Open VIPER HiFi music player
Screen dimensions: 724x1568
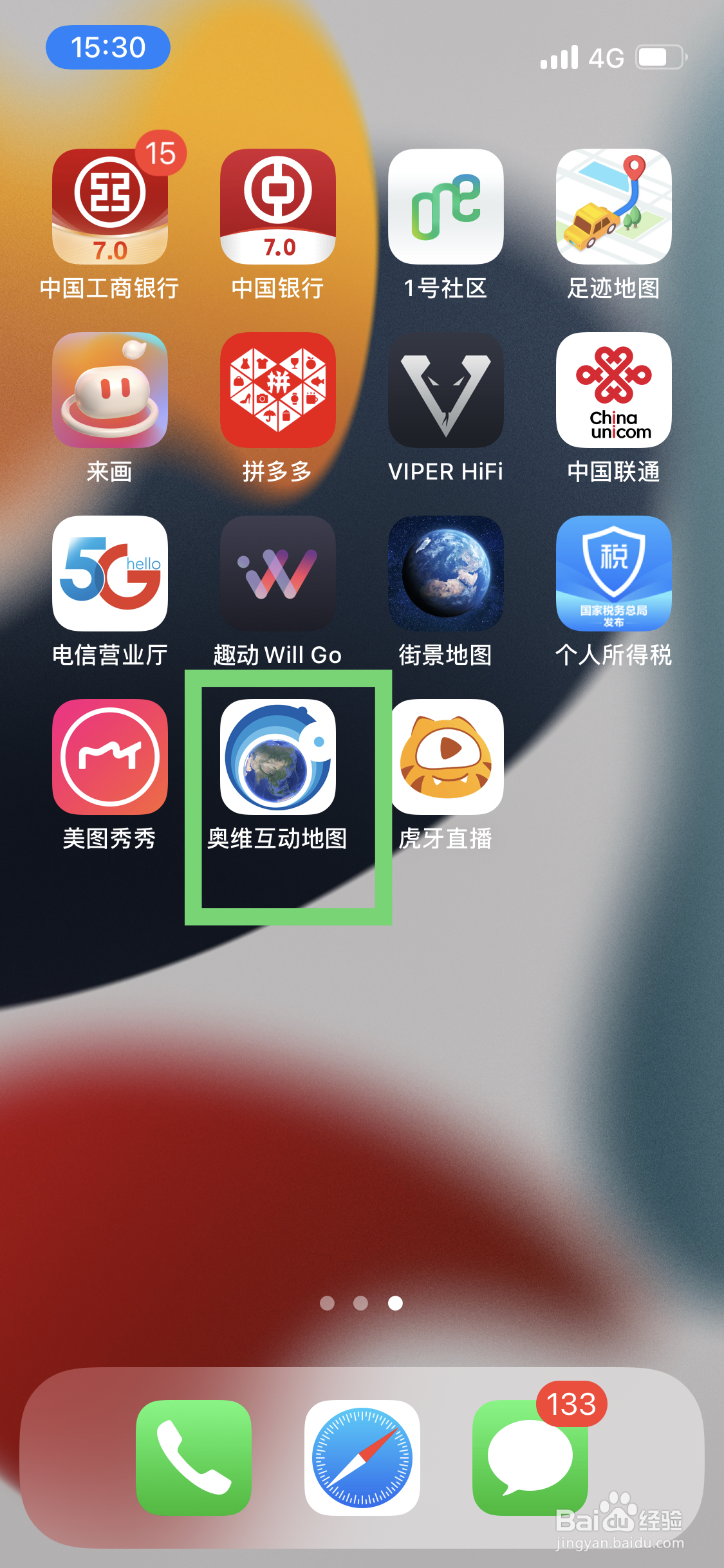(446, 391)
